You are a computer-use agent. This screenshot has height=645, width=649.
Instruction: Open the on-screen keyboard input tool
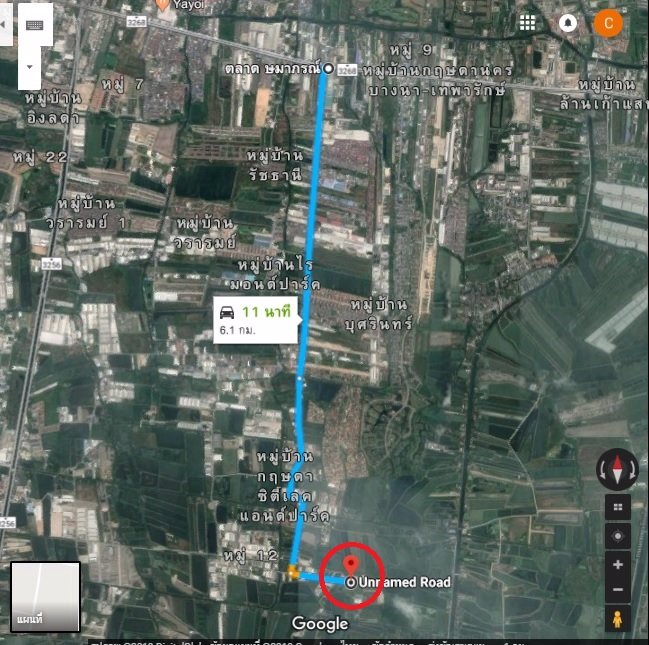pos(35,23)
